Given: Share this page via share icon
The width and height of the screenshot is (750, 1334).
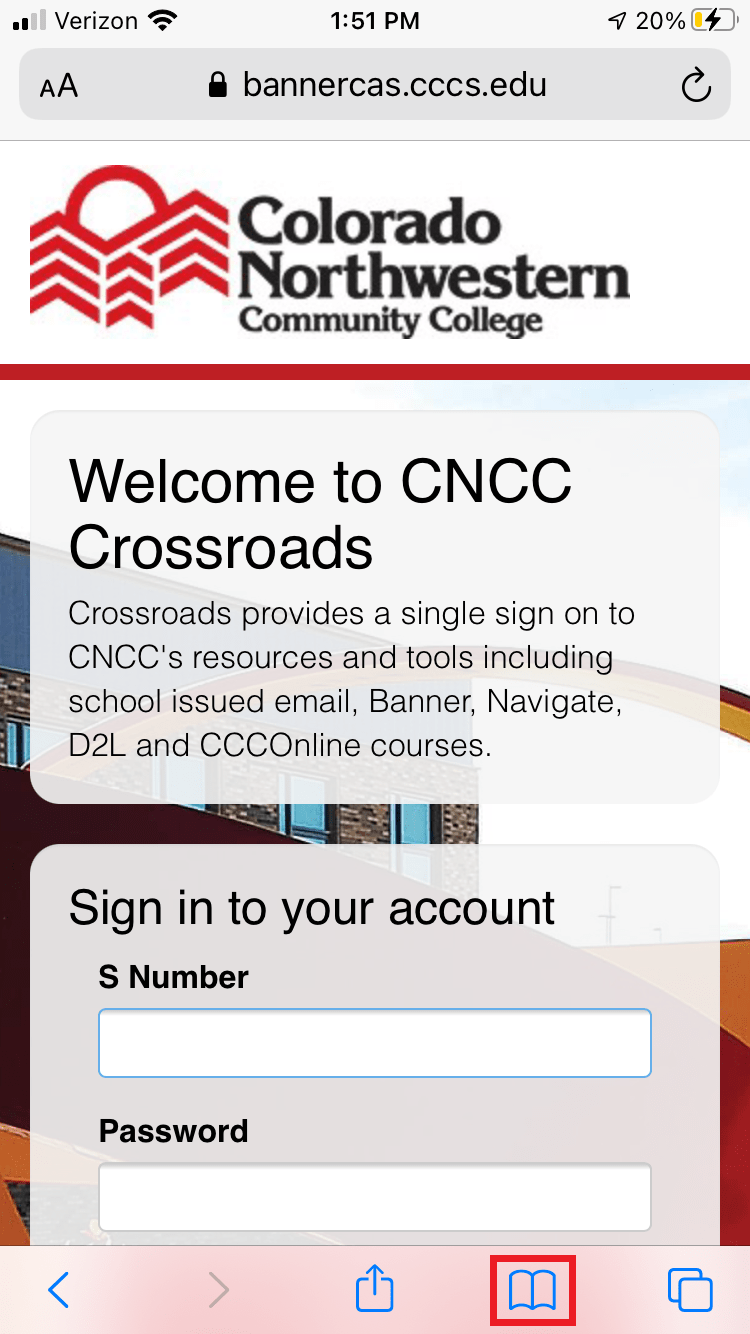Looking at the screenshot, I should pyautogui.click(x=375, y=1289).
